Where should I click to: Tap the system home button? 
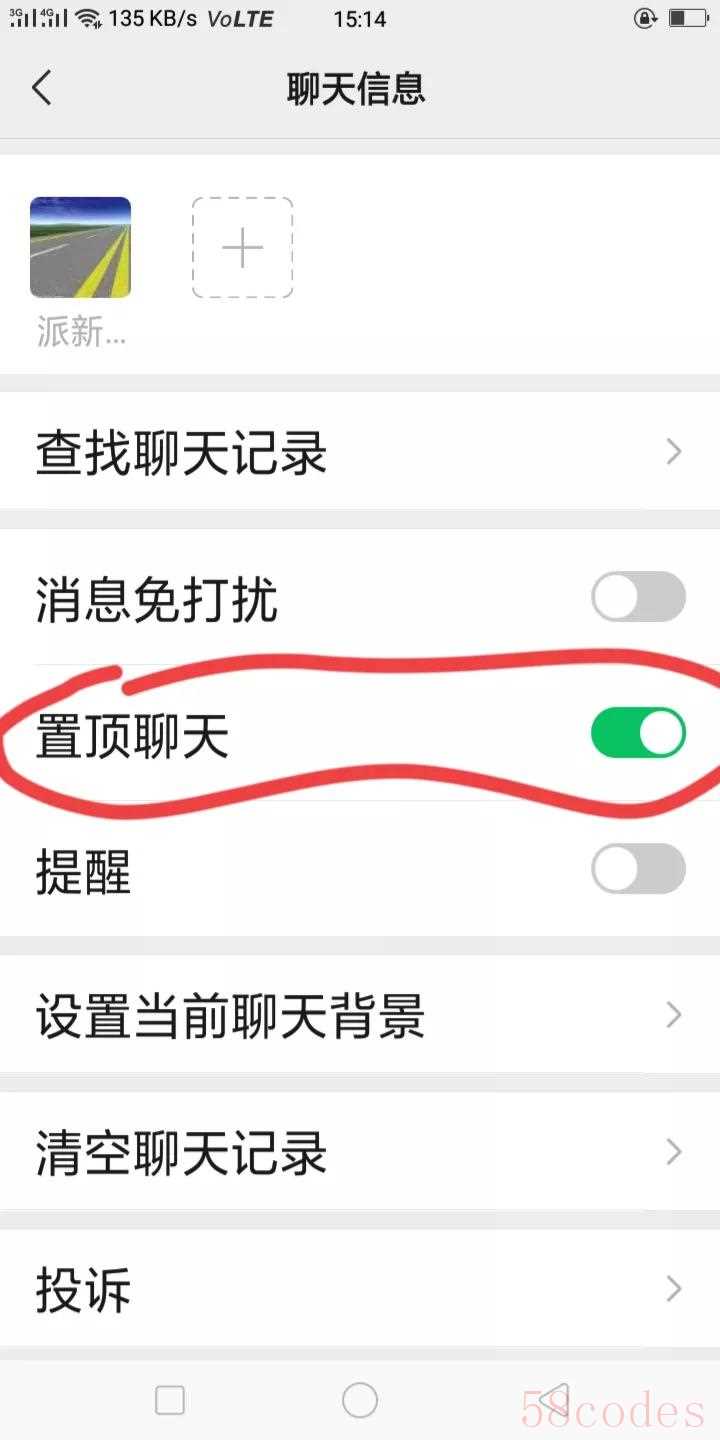[360, 1400]
